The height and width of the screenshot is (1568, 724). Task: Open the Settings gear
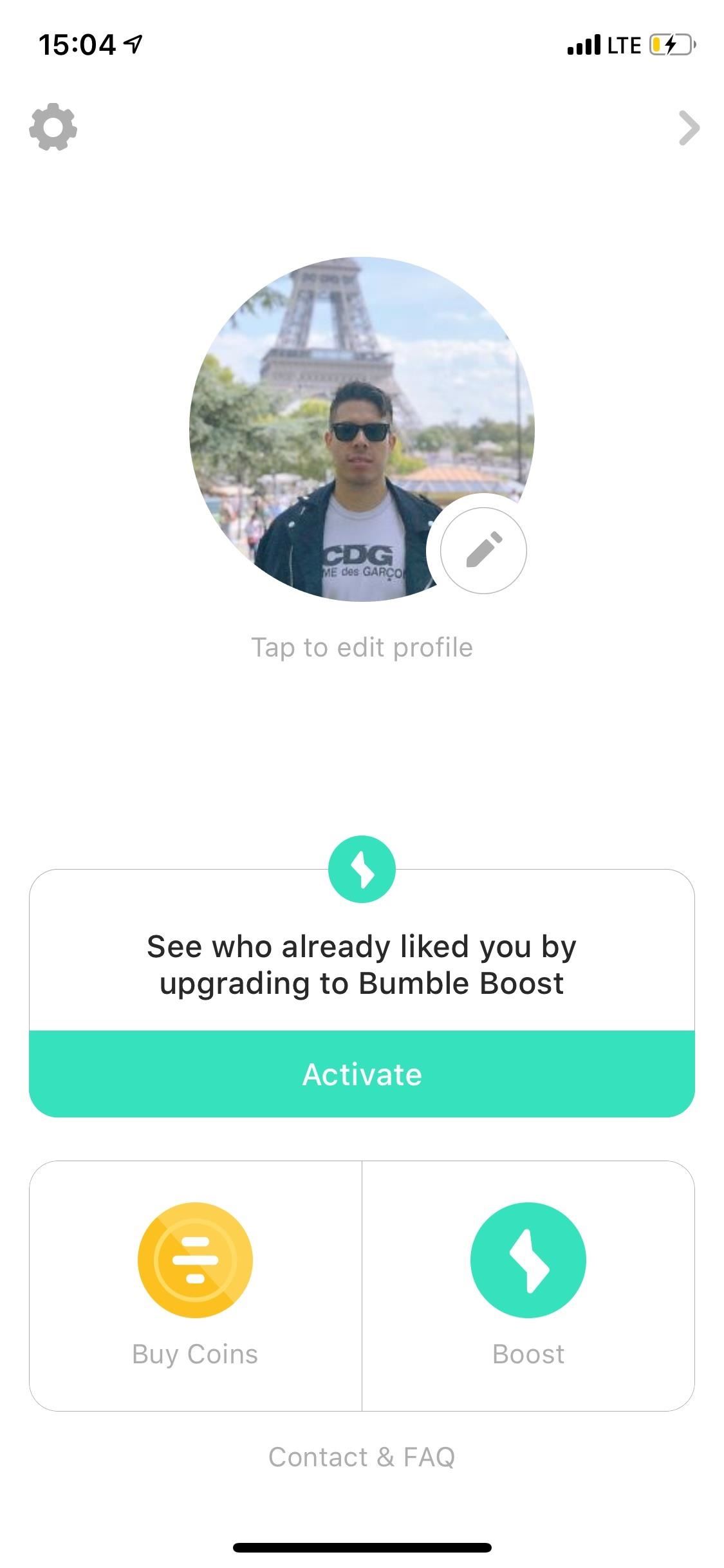(53, 127)
